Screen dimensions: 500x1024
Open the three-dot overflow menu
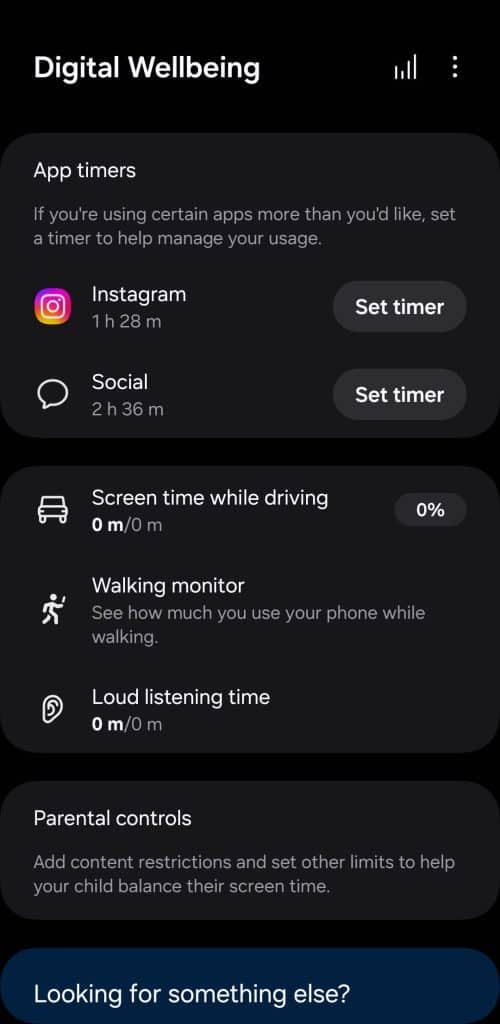click(x=454, y=67)
